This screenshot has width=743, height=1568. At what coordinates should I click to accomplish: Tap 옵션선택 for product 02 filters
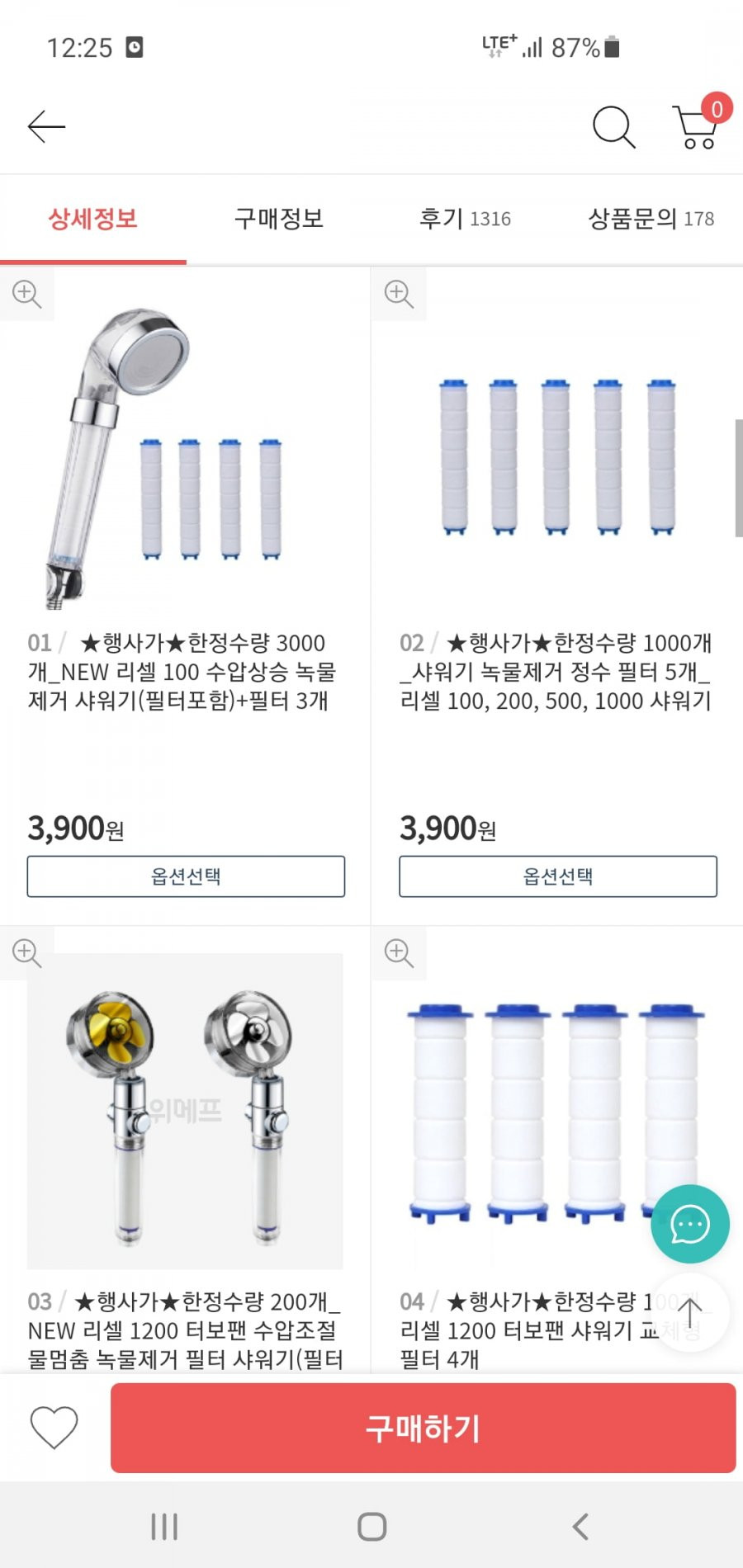558,876
